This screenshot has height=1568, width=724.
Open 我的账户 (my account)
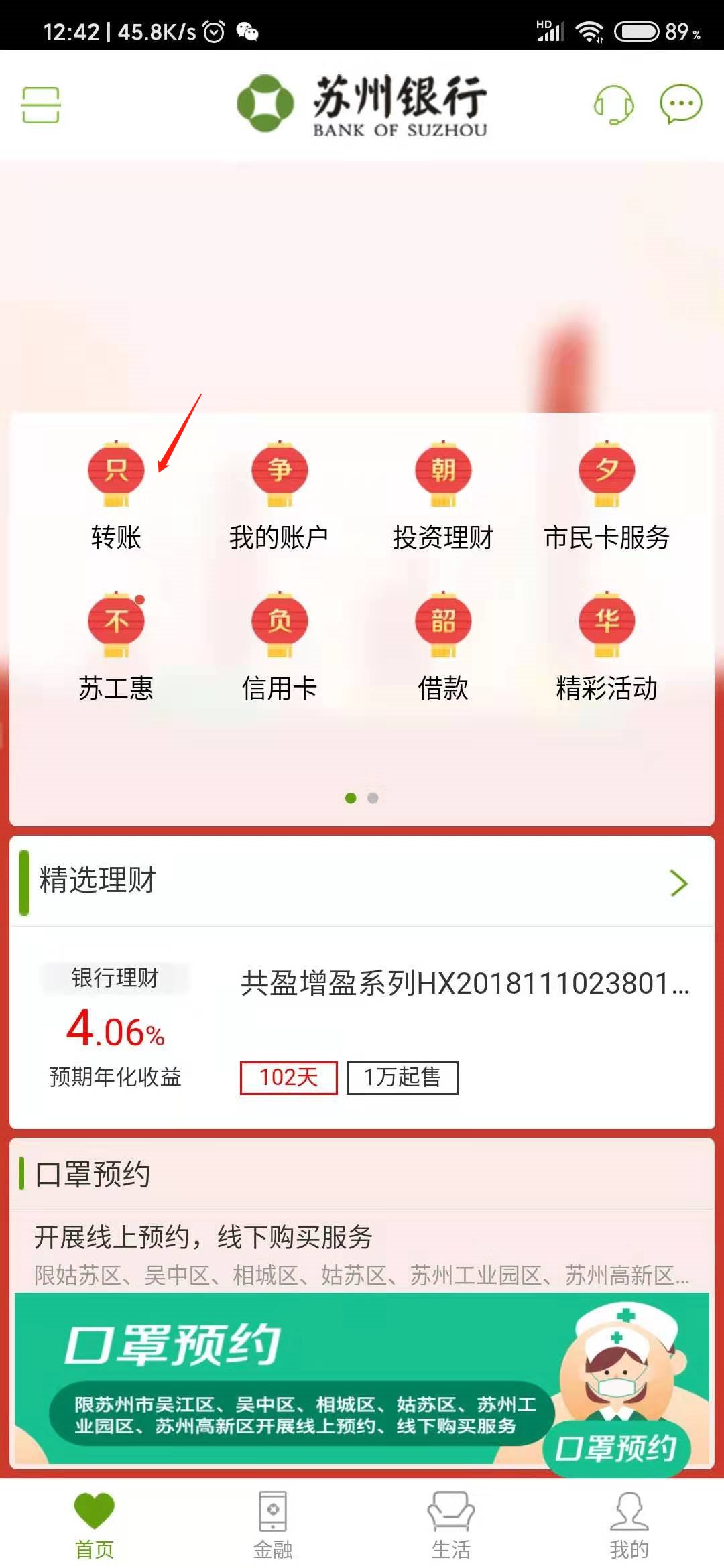tap(279, 496)
